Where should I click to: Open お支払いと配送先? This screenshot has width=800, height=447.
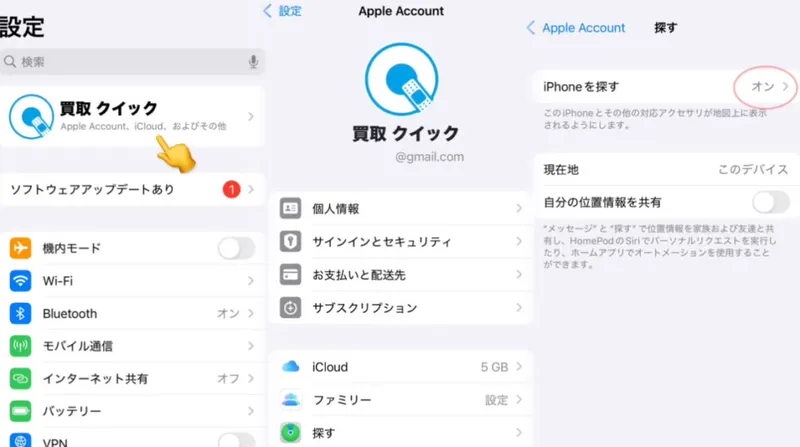click(x=400, y=274)
